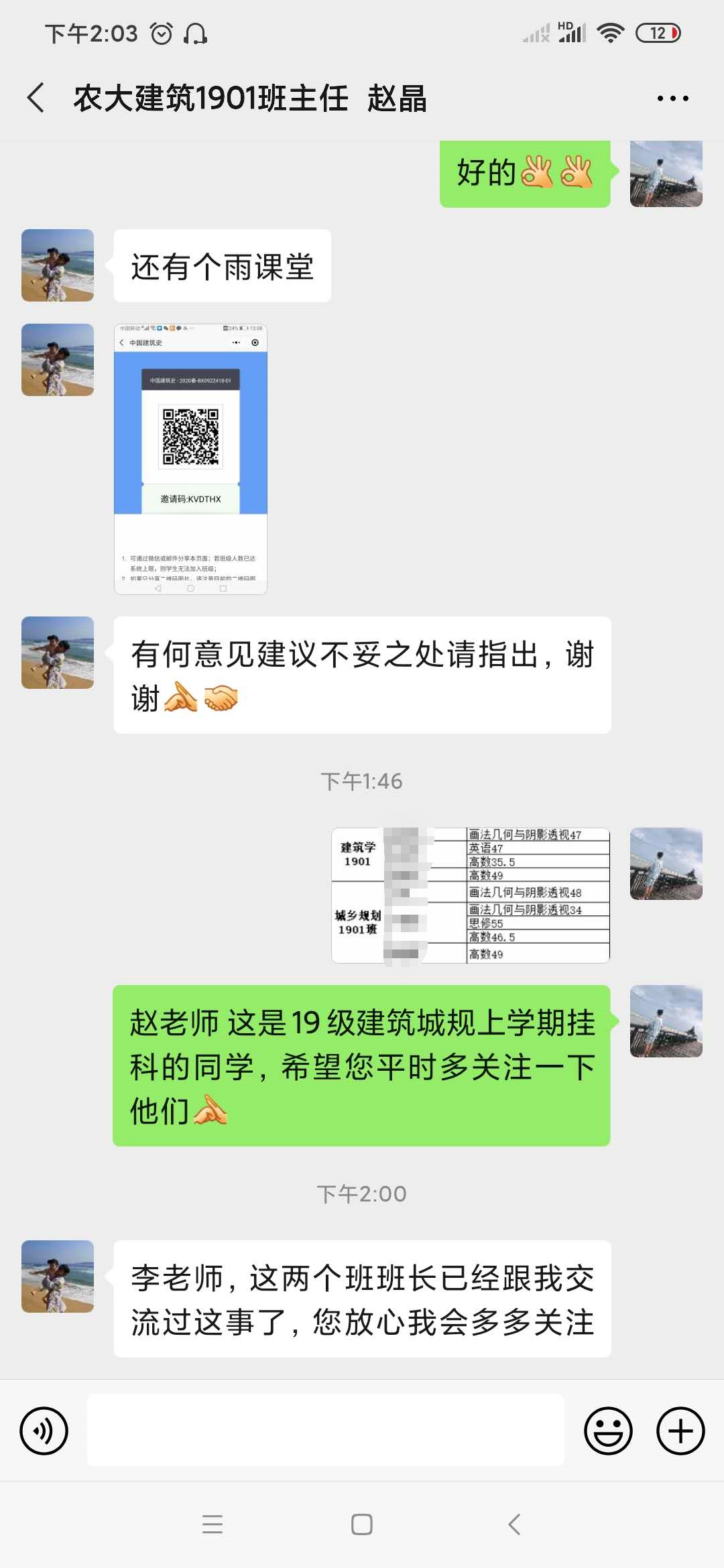View the failed grades table image
724x1568 pixels.
[x=471, y=895]
